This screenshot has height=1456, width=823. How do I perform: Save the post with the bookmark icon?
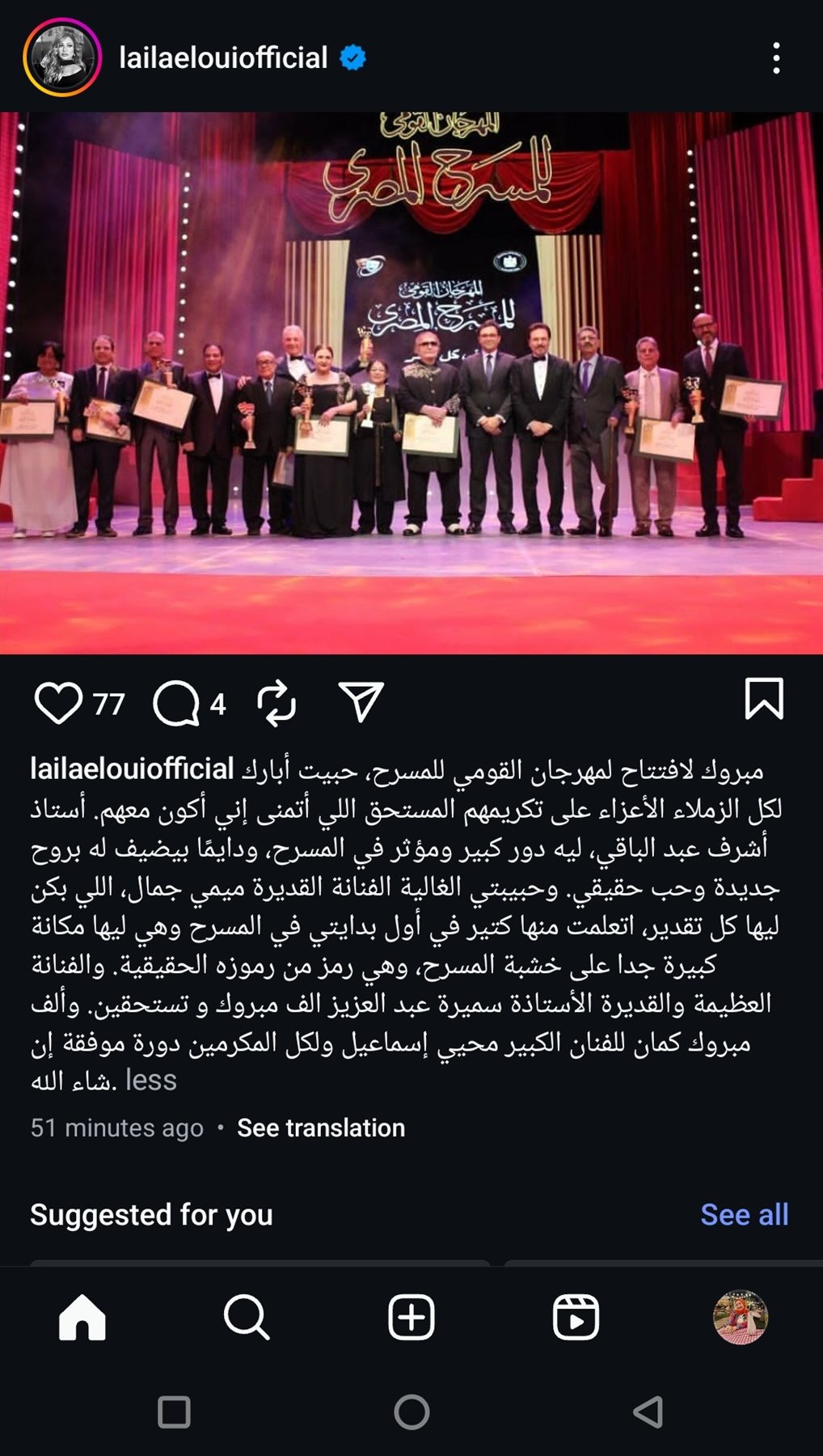763,700
